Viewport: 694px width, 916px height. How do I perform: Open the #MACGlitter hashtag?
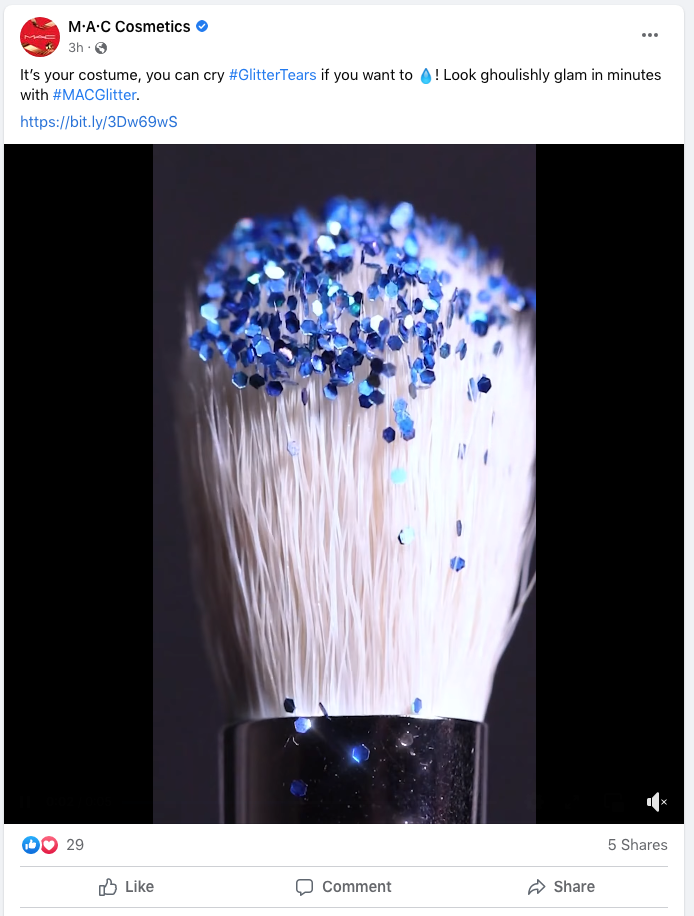(x=93, y=95)
